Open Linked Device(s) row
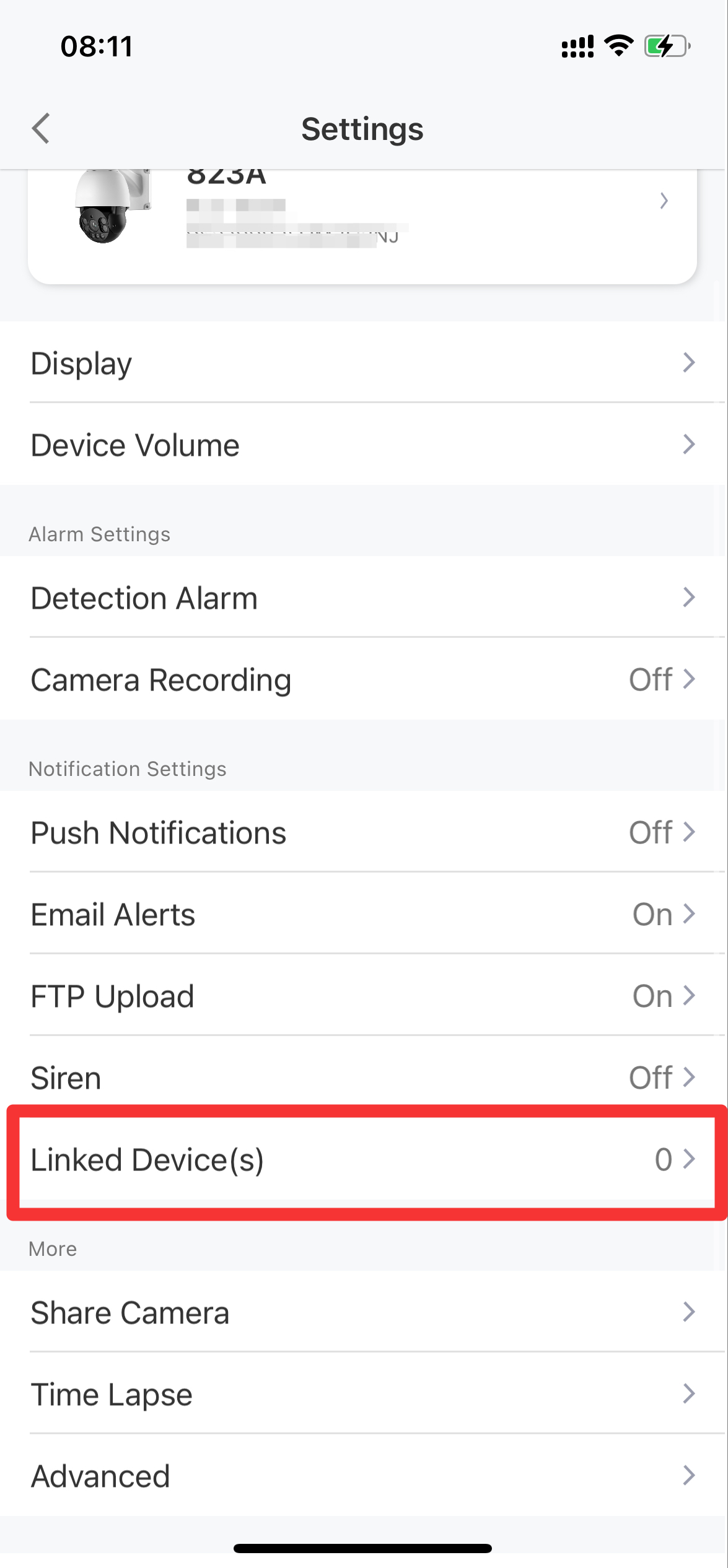 364,1159
